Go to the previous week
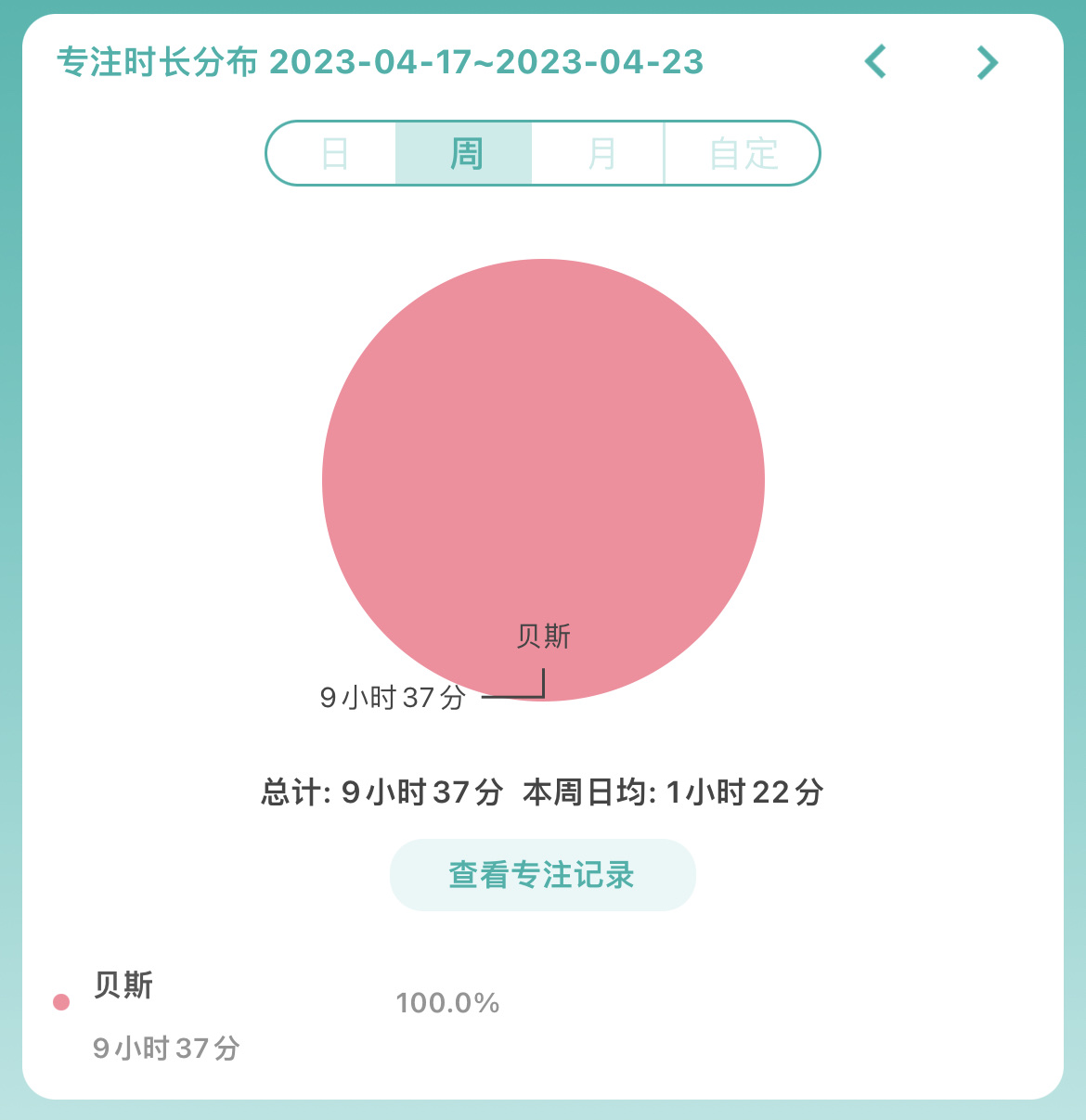The width and height of the screenshot is (1086, 1120). pyautogui.click(x=875, y=62)
